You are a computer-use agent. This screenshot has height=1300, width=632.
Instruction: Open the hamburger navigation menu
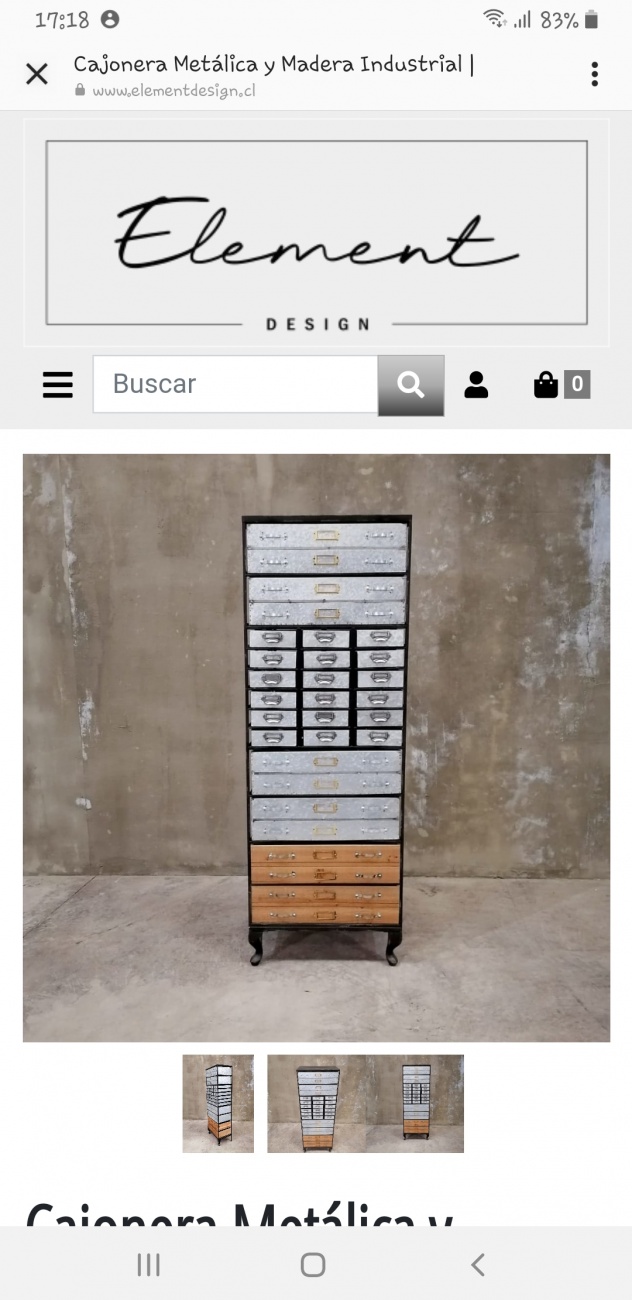(x=58, y=385)
